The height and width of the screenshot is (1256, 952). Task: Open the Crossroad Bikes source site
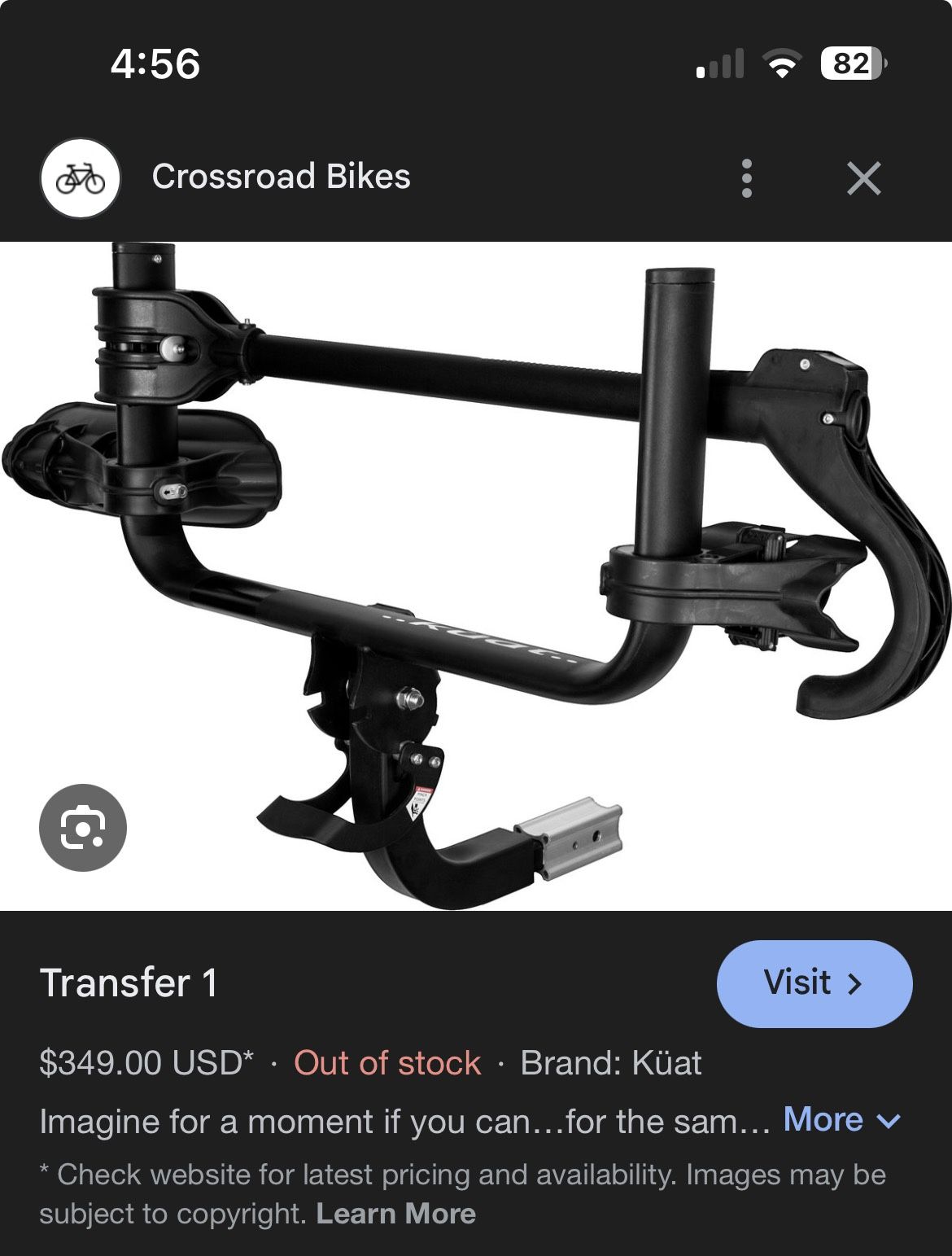tap(281, 177)
